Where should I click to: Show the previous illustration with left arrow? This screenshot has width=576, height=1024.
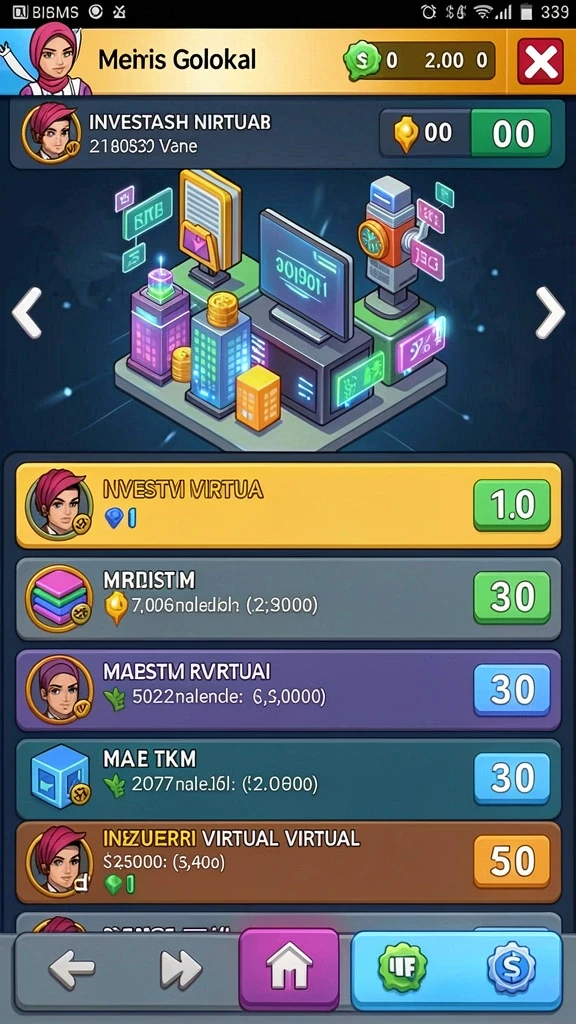pos(27,312)
